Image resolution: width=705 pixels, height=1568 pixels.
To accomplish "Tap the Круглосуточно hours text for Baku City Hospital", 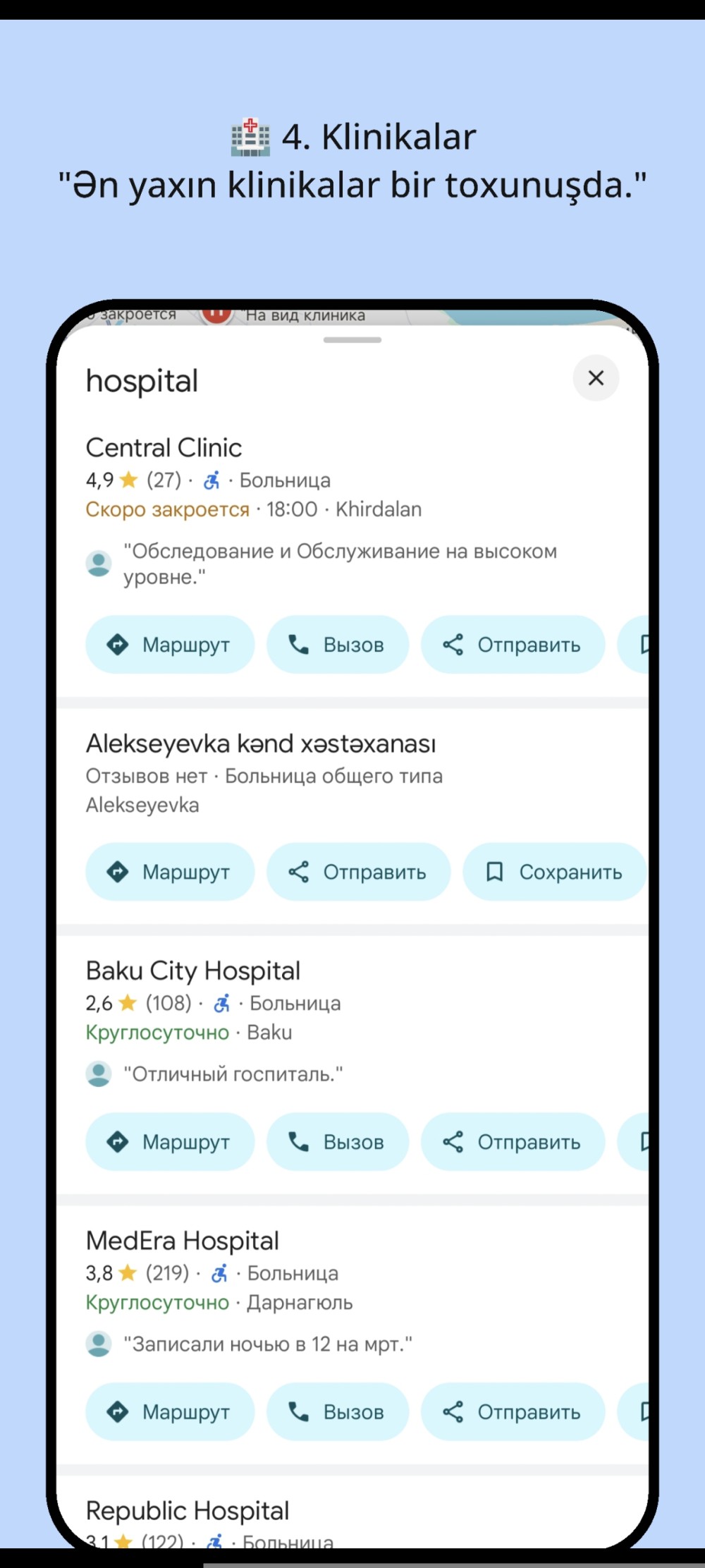I will (156, 1032).
